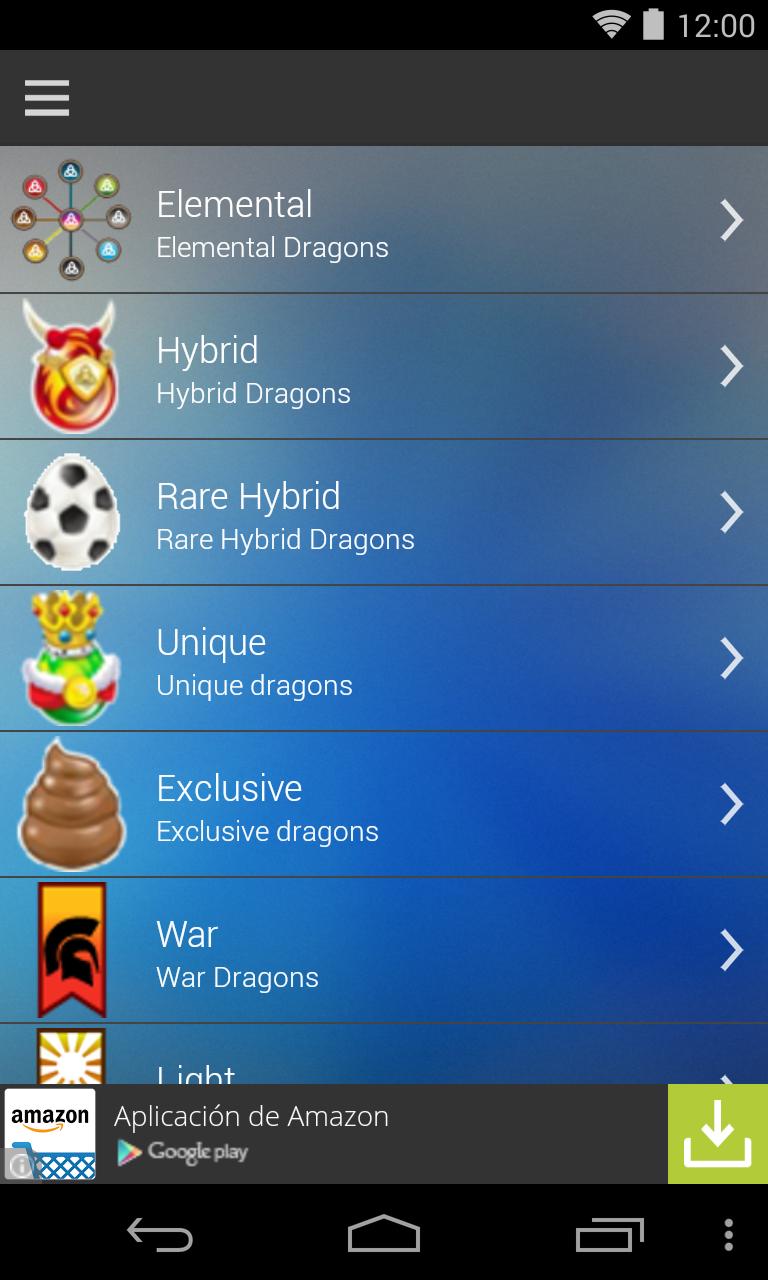Viewport: 768px width, 1280px height.
Task: Tap the crowned egg icon for Unique dragons
Action: (71, 657)
